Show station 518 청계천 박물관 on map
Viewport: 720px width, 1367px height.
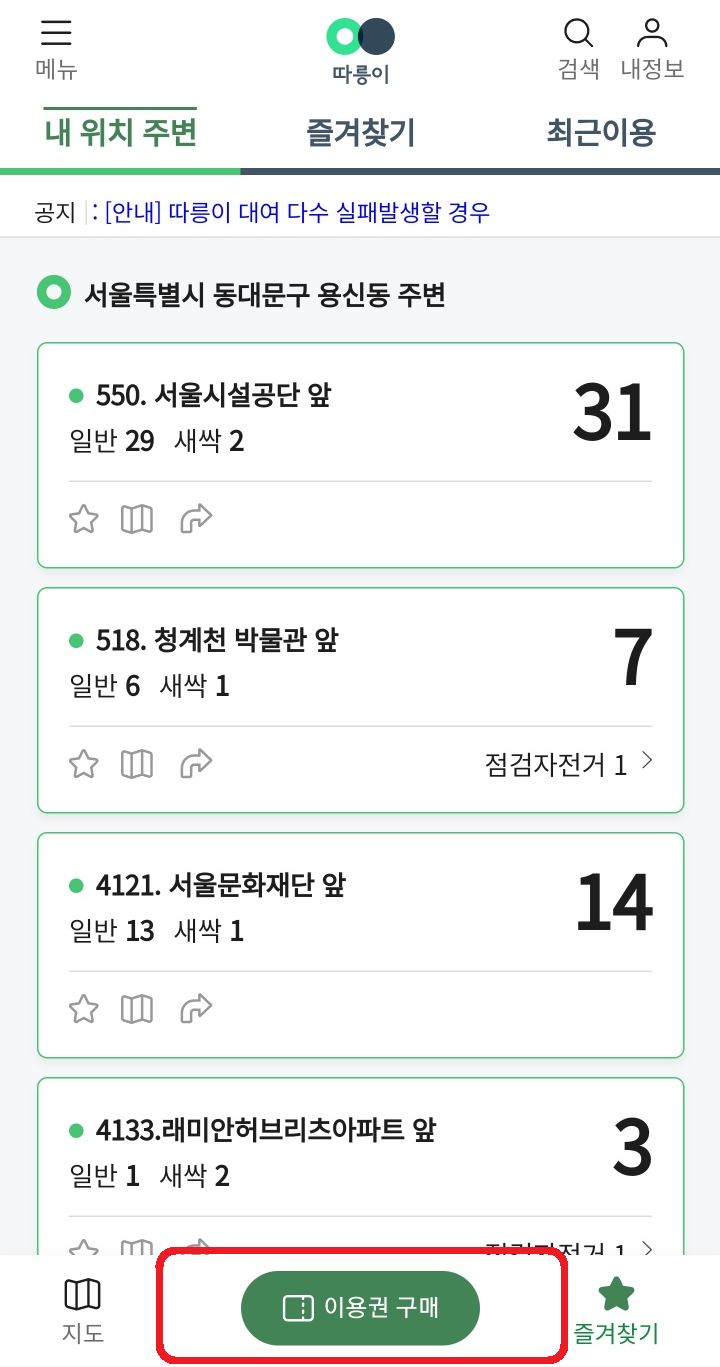pyautogui.click(x=137, y=764)
